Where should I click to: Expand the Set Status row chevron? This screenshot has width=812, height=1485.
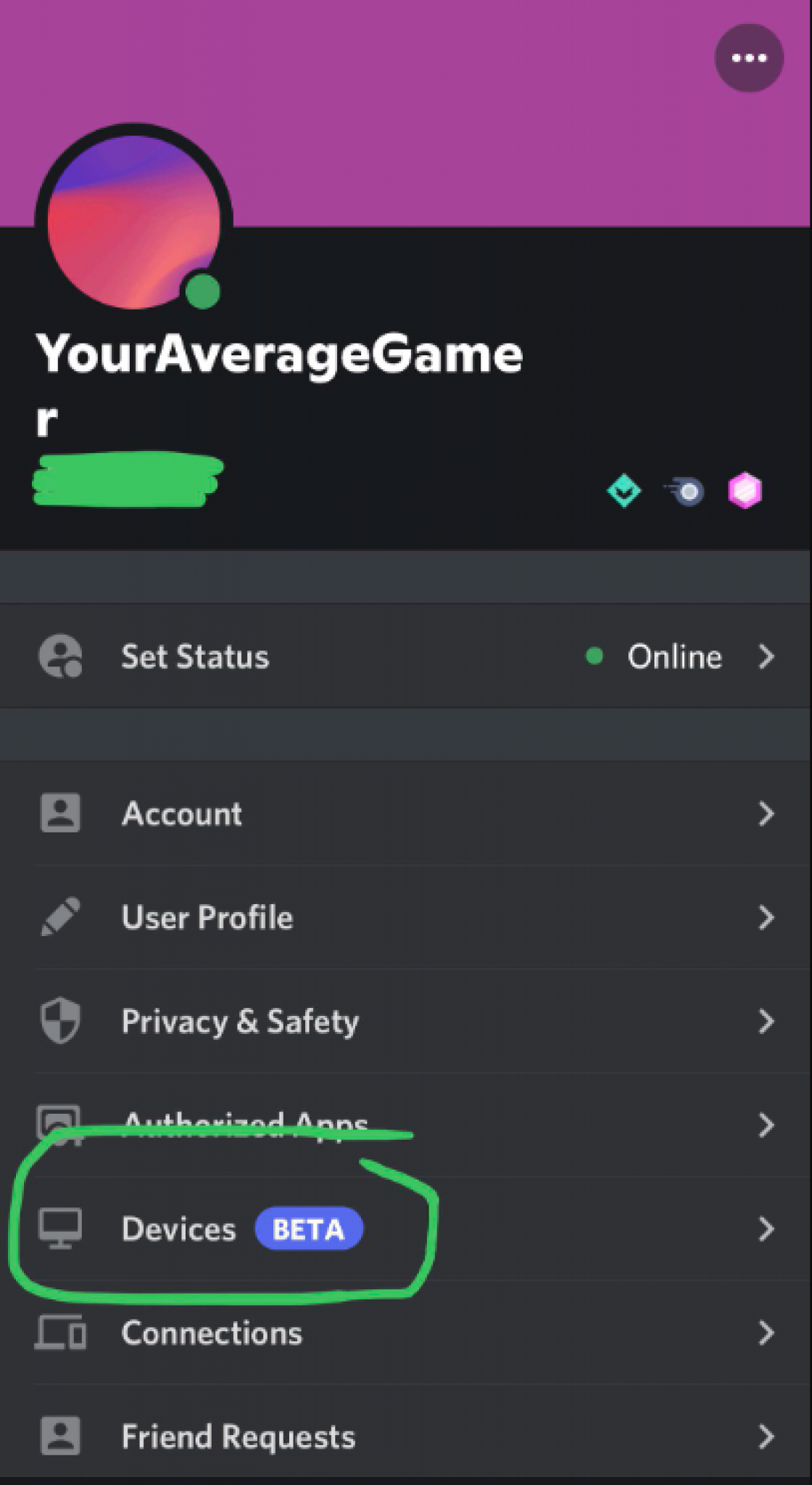click(766, 656)
